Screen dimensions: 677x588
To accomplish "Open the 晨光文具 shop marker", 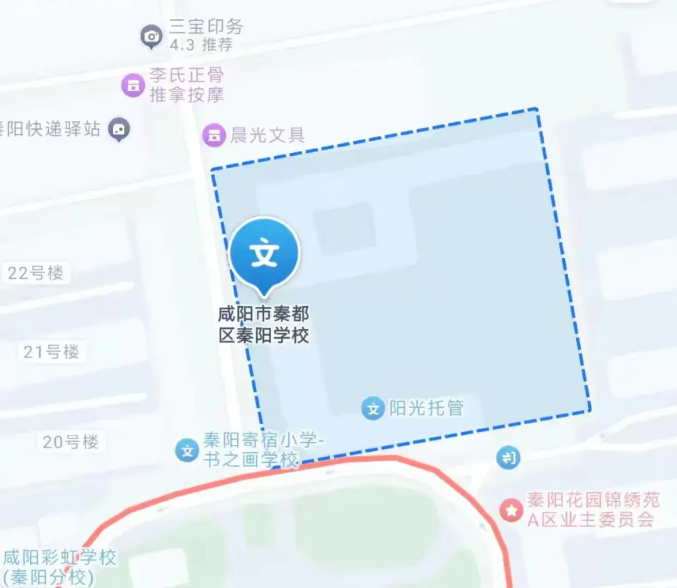I will [x=213, y=135].
